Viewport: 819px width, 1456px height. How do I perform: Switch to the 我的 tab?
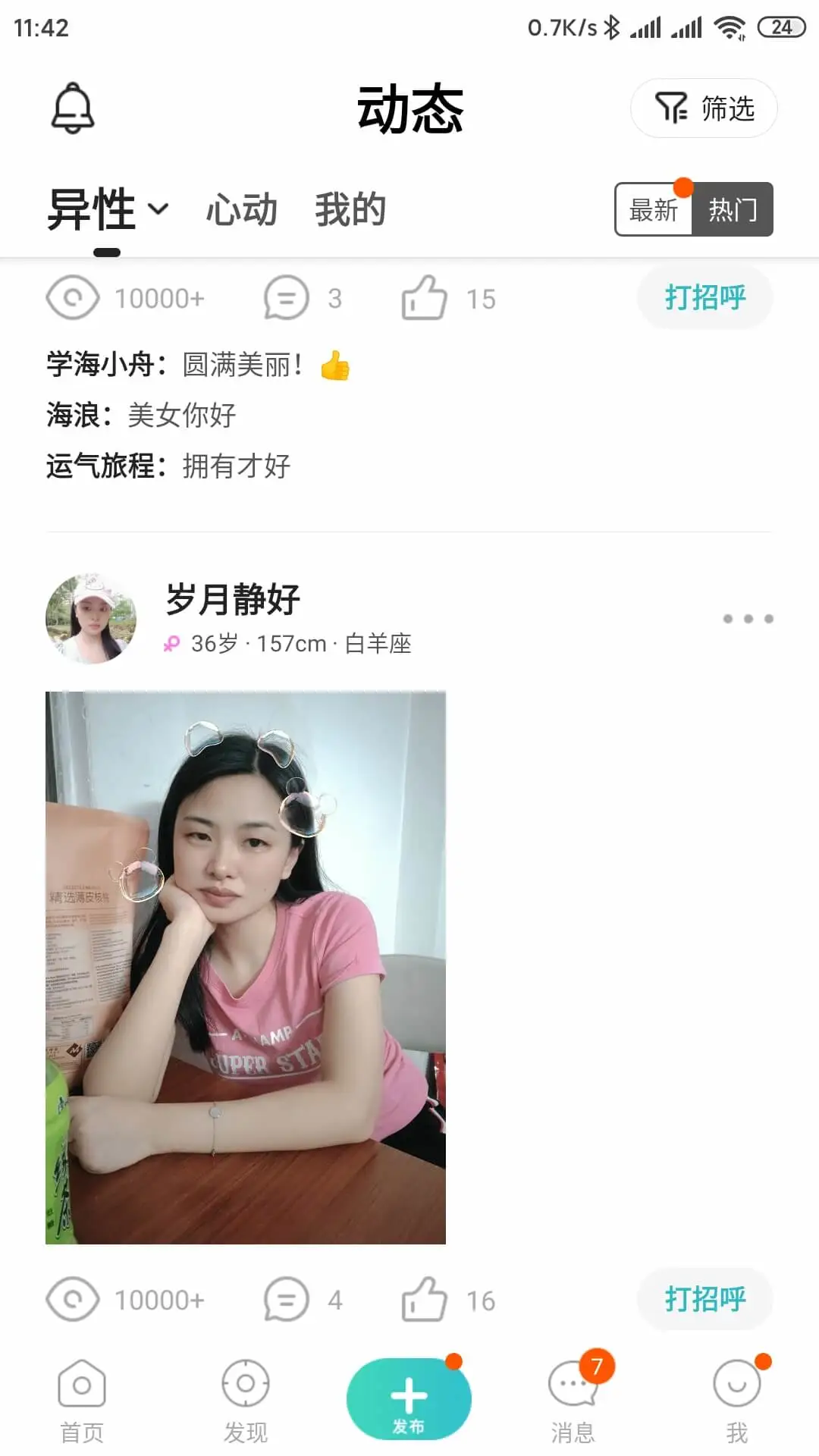351,209
